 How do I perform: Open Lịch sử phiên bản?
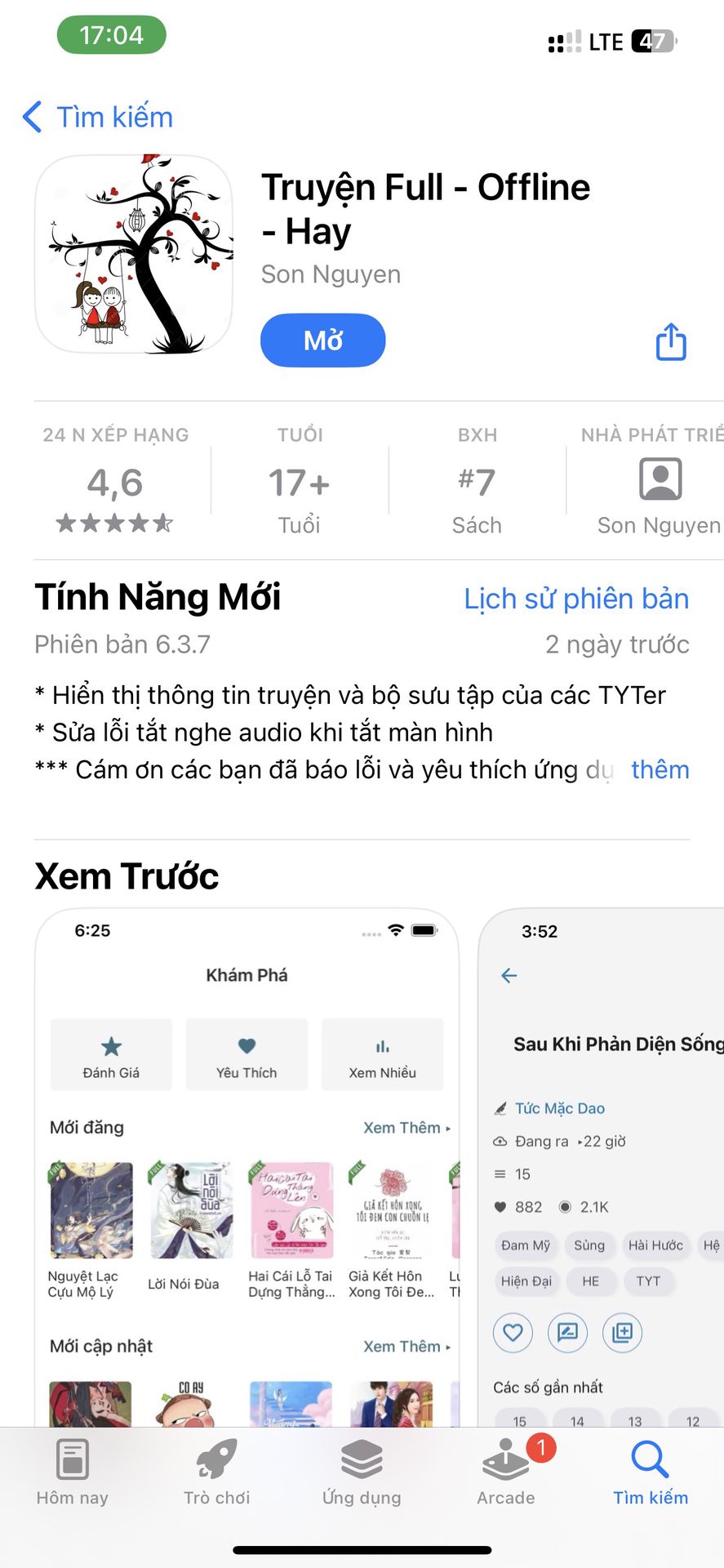(576, 599)
